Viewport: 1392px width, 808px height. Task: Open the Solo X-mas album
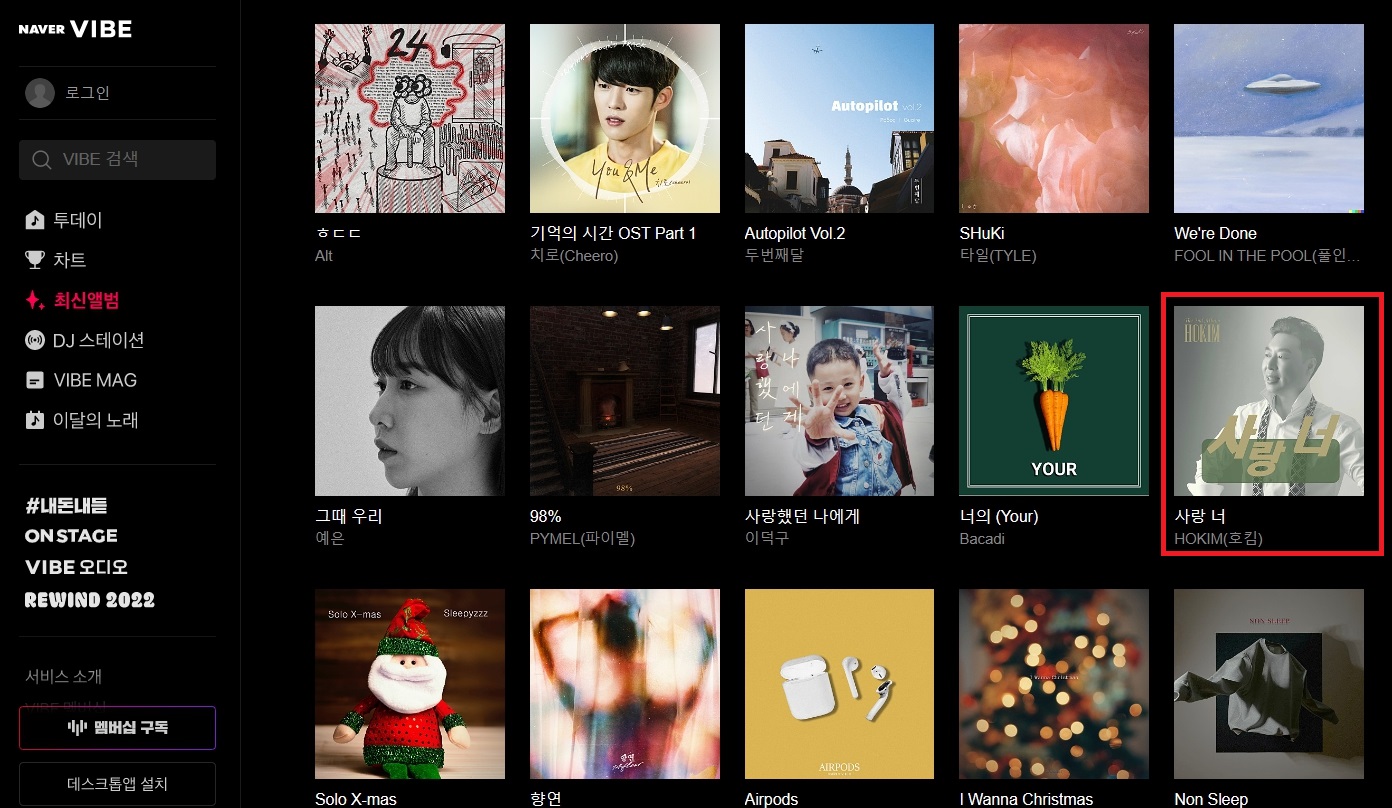click(x=409, y=684)
